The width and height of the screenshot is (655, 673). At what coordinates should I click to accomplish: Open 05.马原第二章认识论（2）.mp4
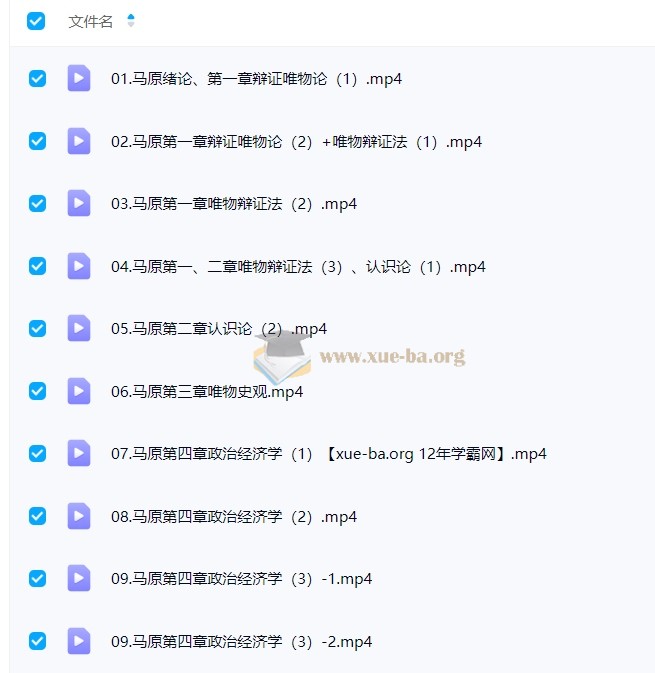click(x=219, y=329)
